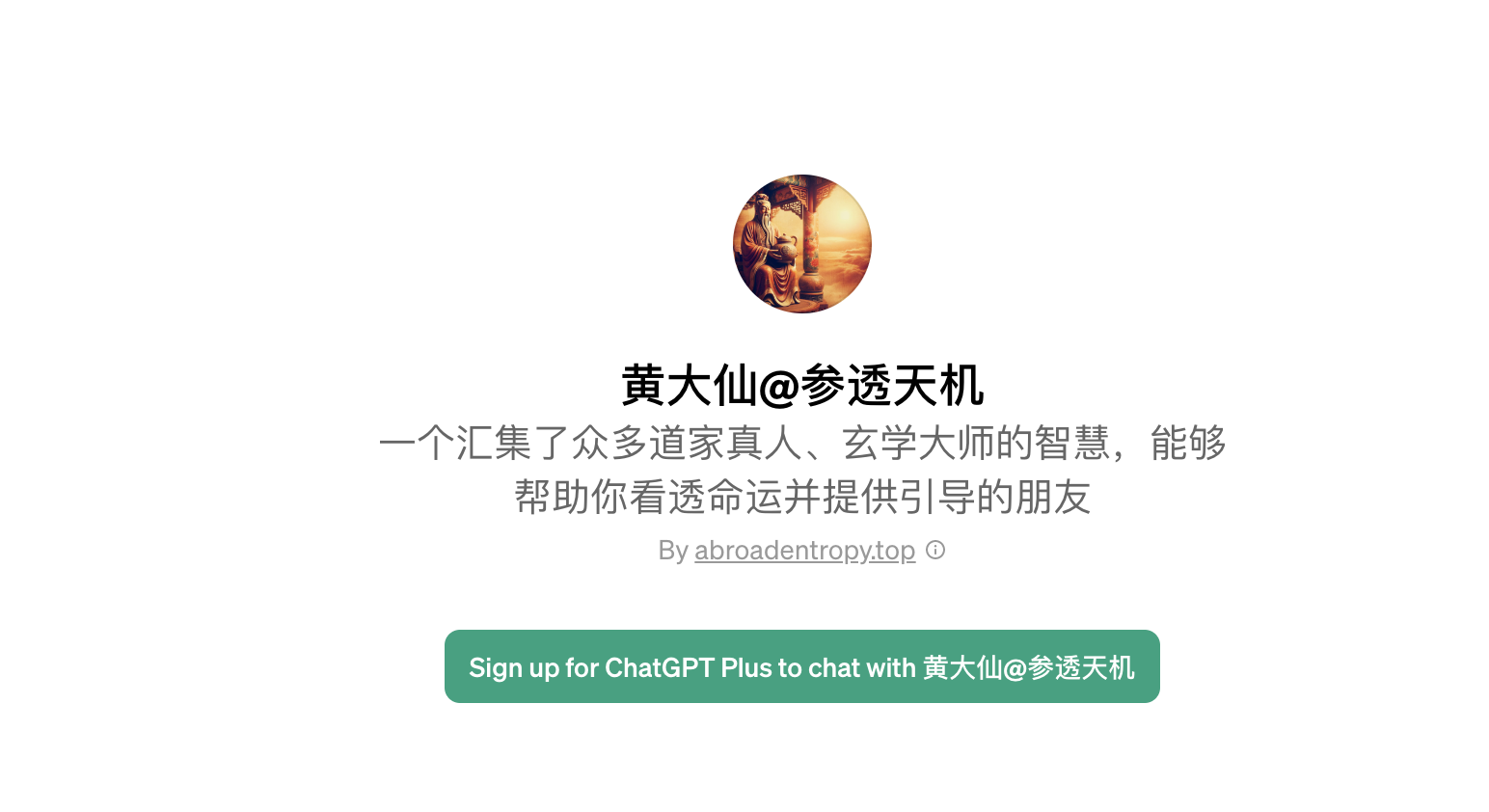Tap the Sign up for ChatGPT Plus button
Viewport: 1489px width, 812px height.
coord(801,666)
